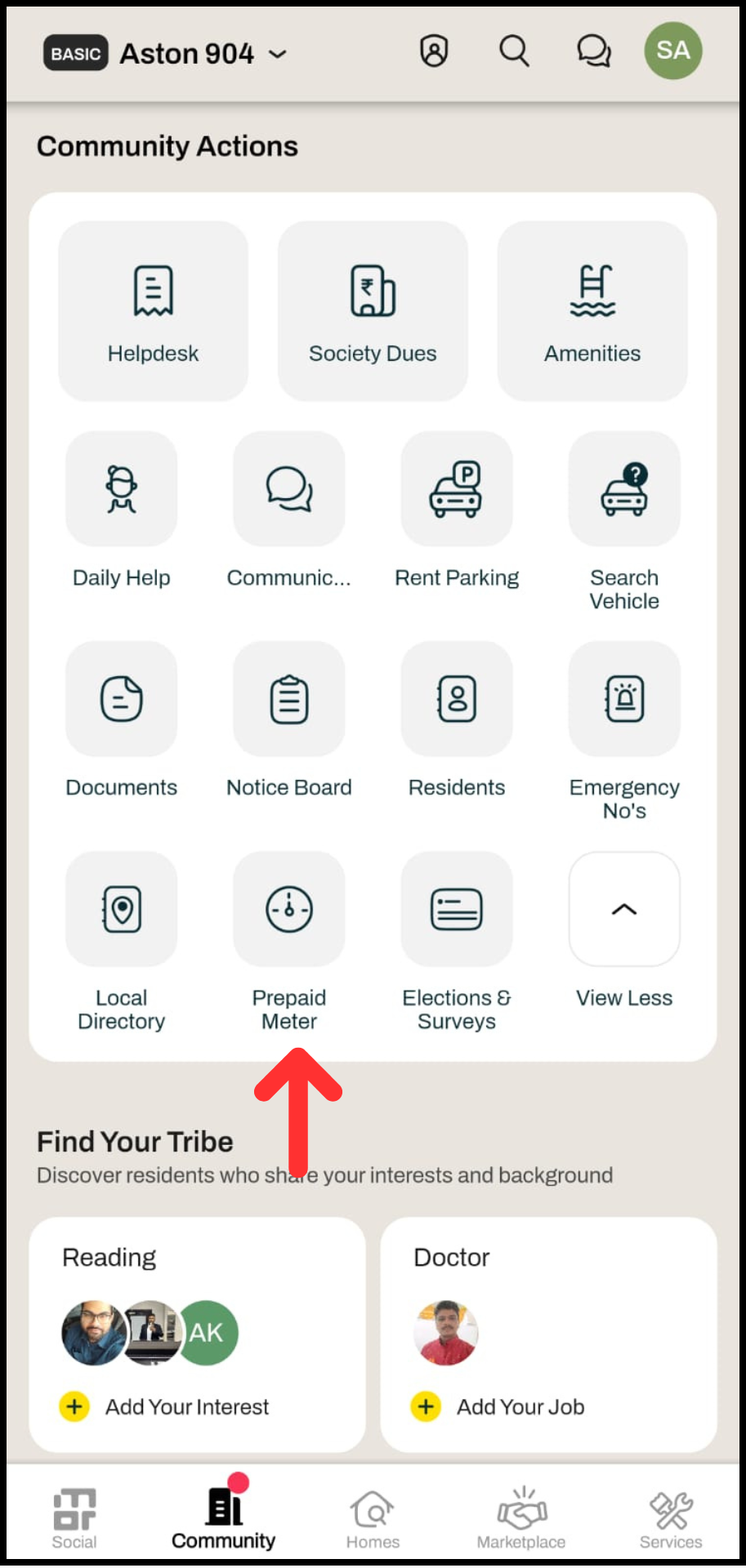
Task: Open Rent Parking
Action: click(457, 489)
